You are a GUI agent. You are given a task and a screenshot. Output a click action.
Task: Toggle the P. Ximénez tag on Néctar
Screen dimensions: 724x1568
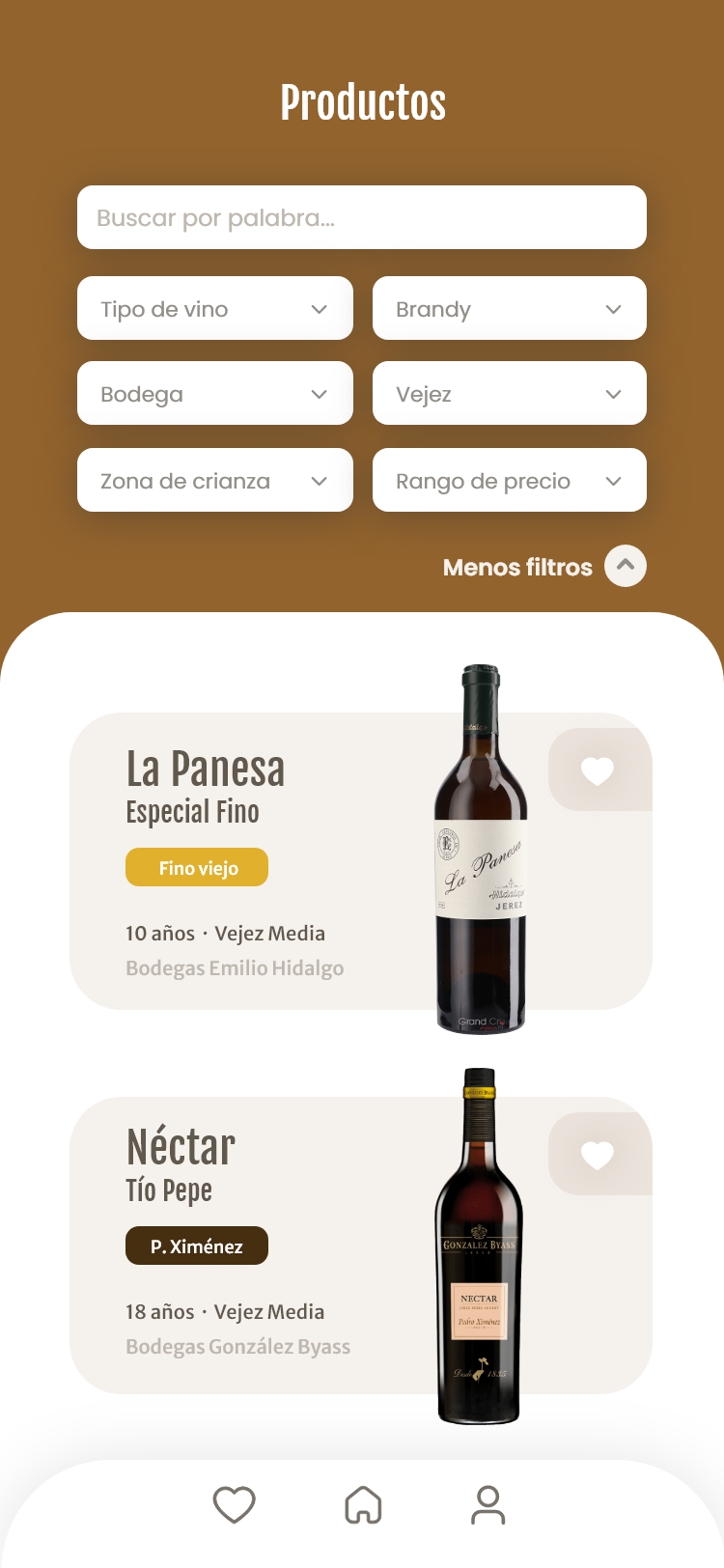[x=196, y=1246]
